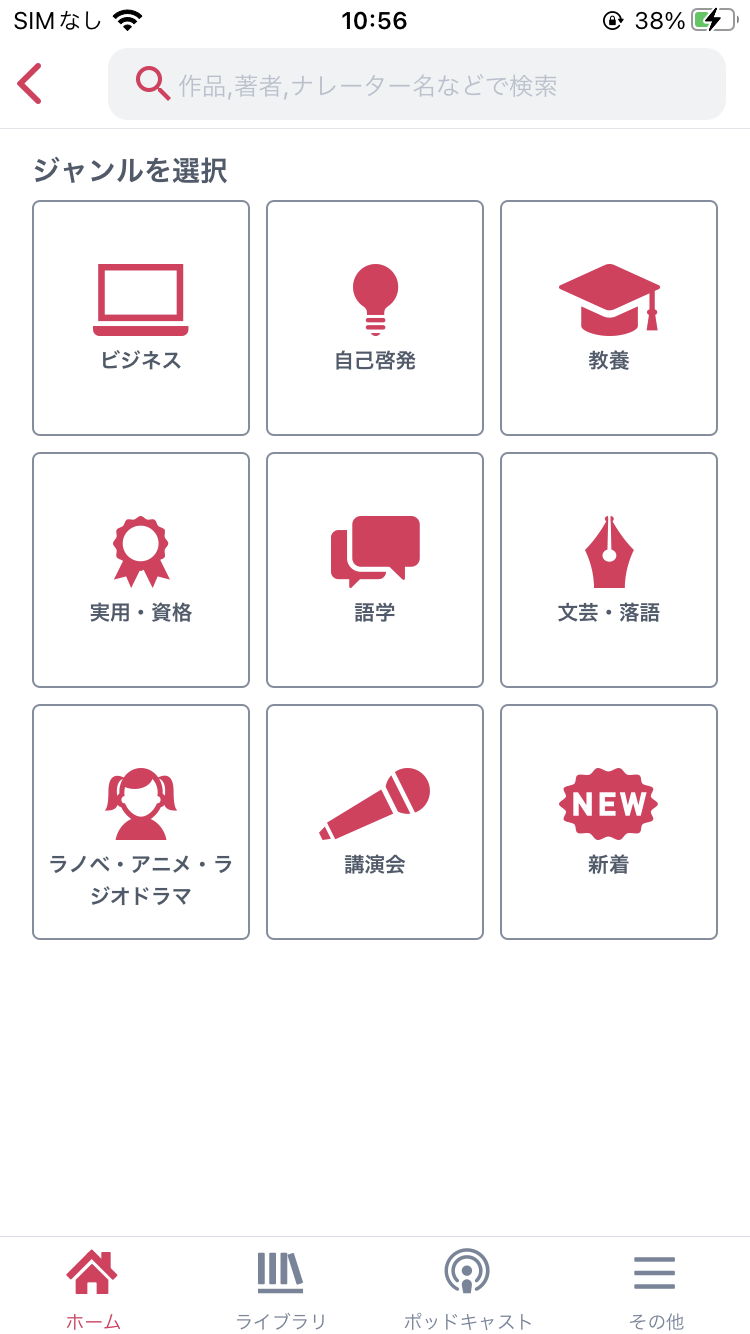The height and width of the screenshot is (1334, 750).
Task: Switch to the ホーム tab
Action: click(x=93, y=1288)
